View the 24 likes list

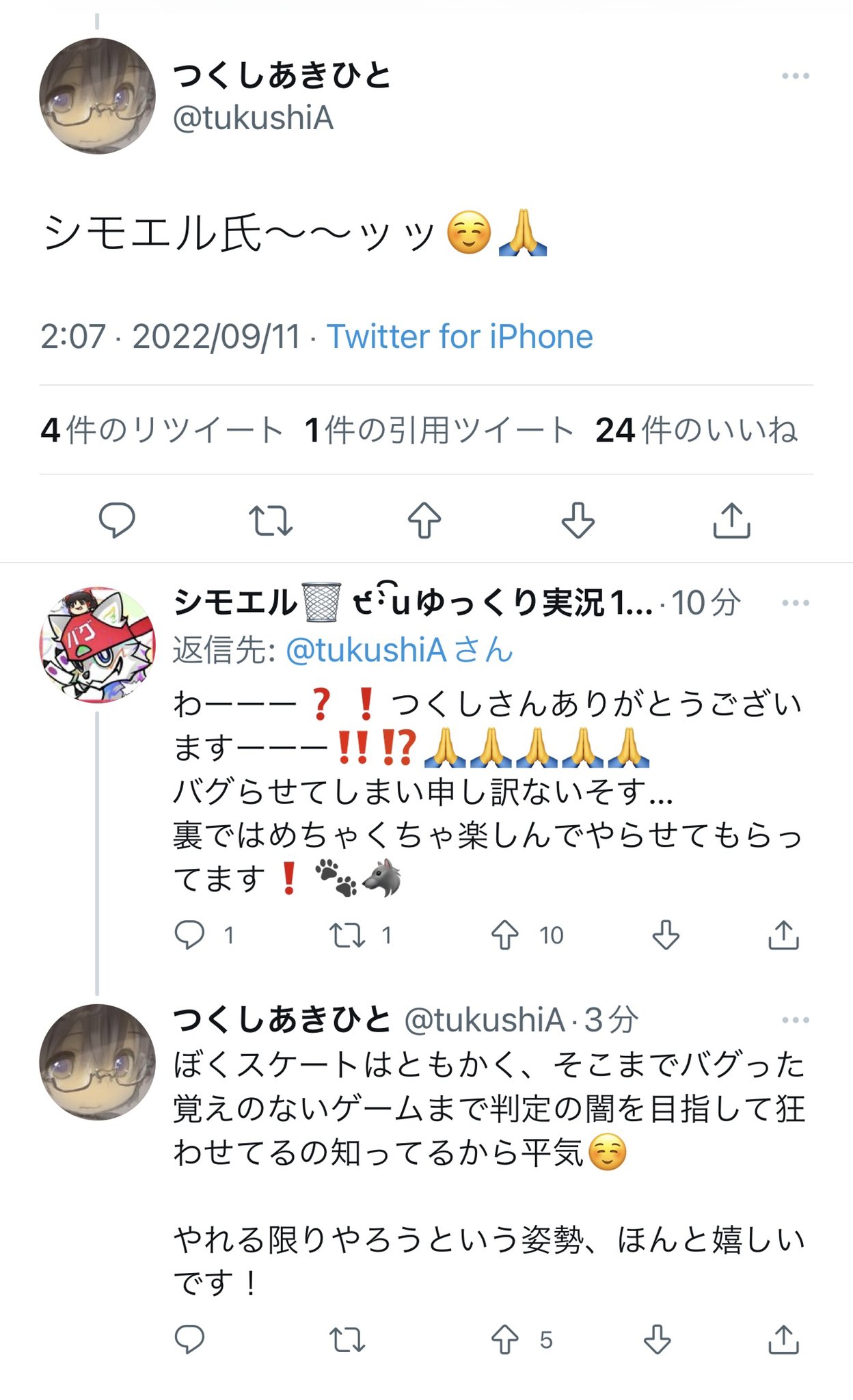click(696, 430)
